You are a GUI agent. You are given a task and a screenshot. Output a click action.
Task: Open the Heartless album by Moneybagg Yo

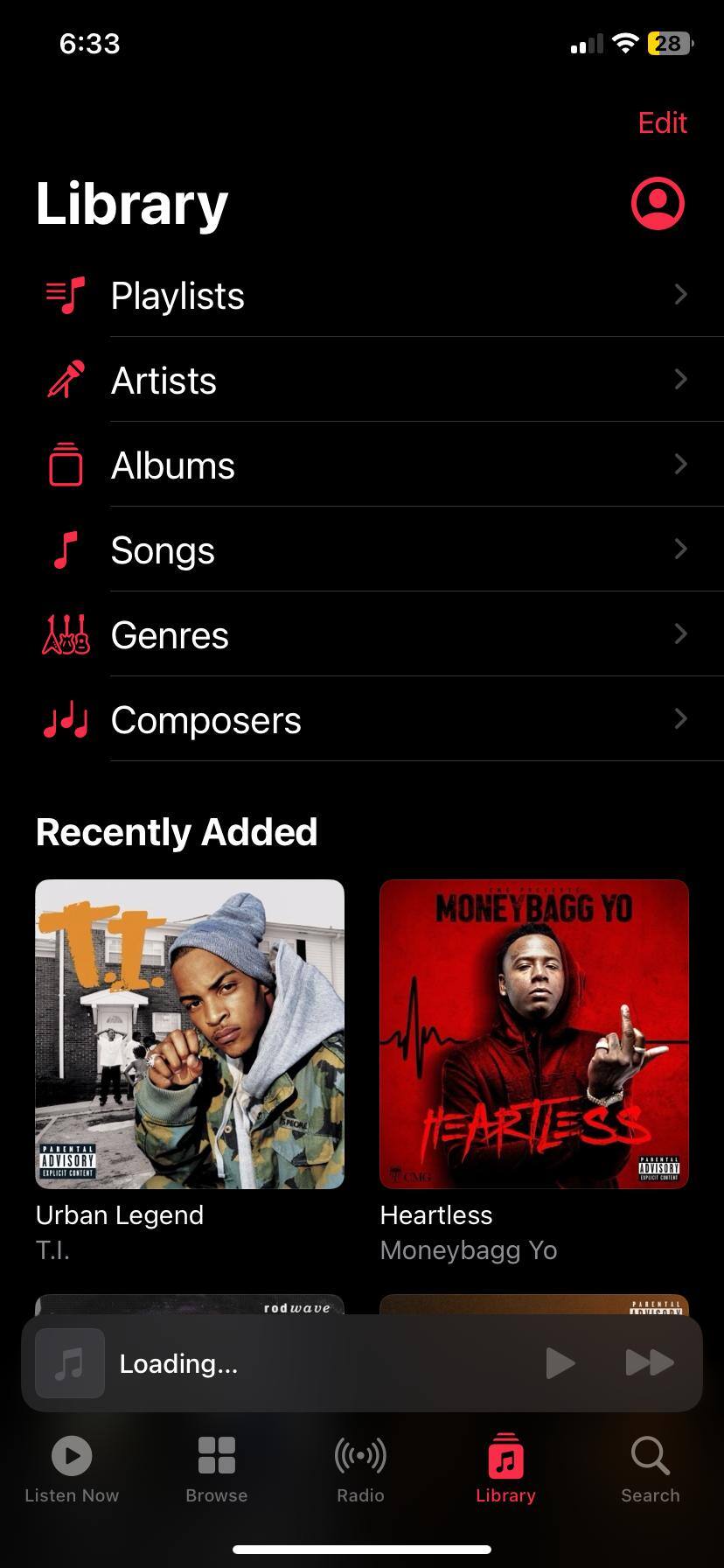click(534, 1034)
